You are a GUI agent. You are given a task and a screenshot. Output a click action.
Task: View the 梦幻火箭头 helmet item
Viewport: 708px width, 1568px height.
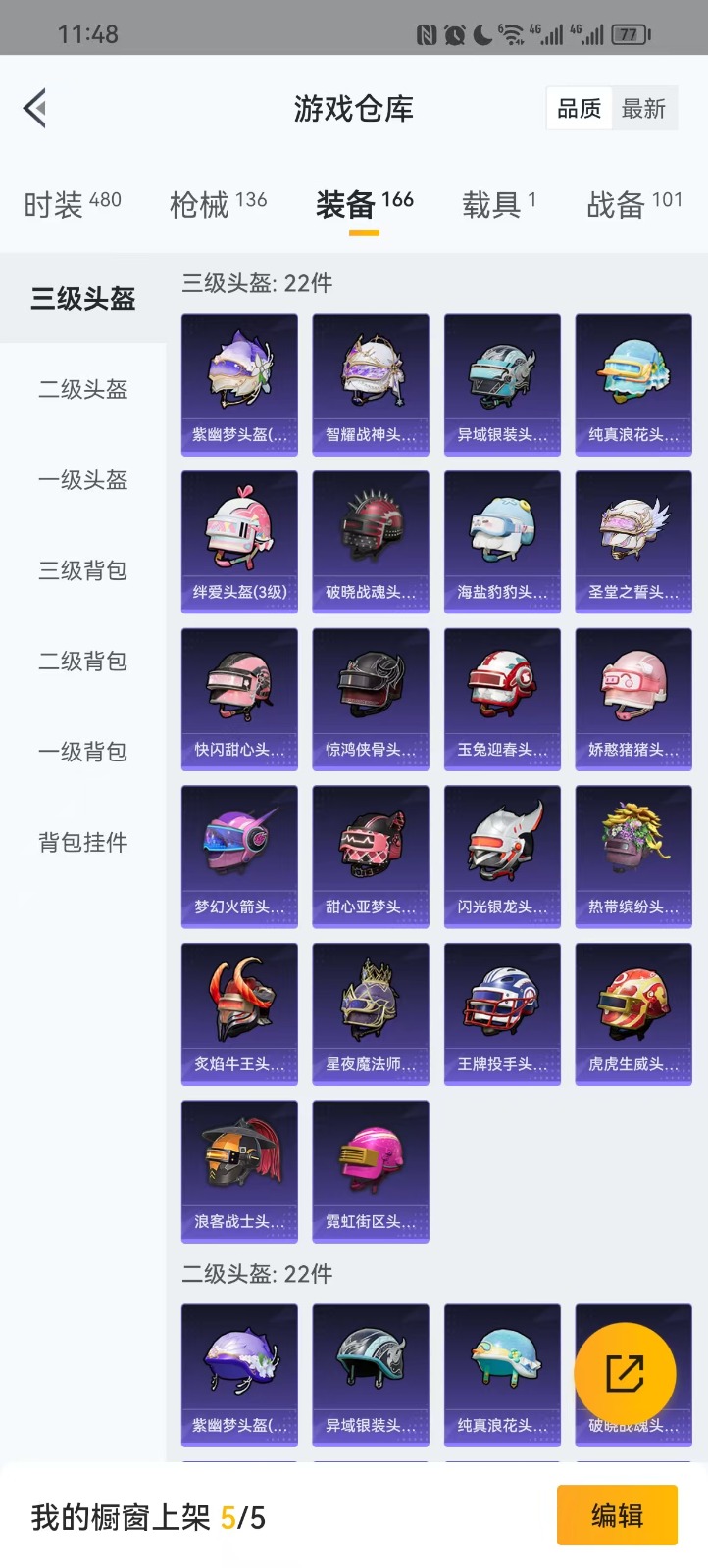(239, 857)
